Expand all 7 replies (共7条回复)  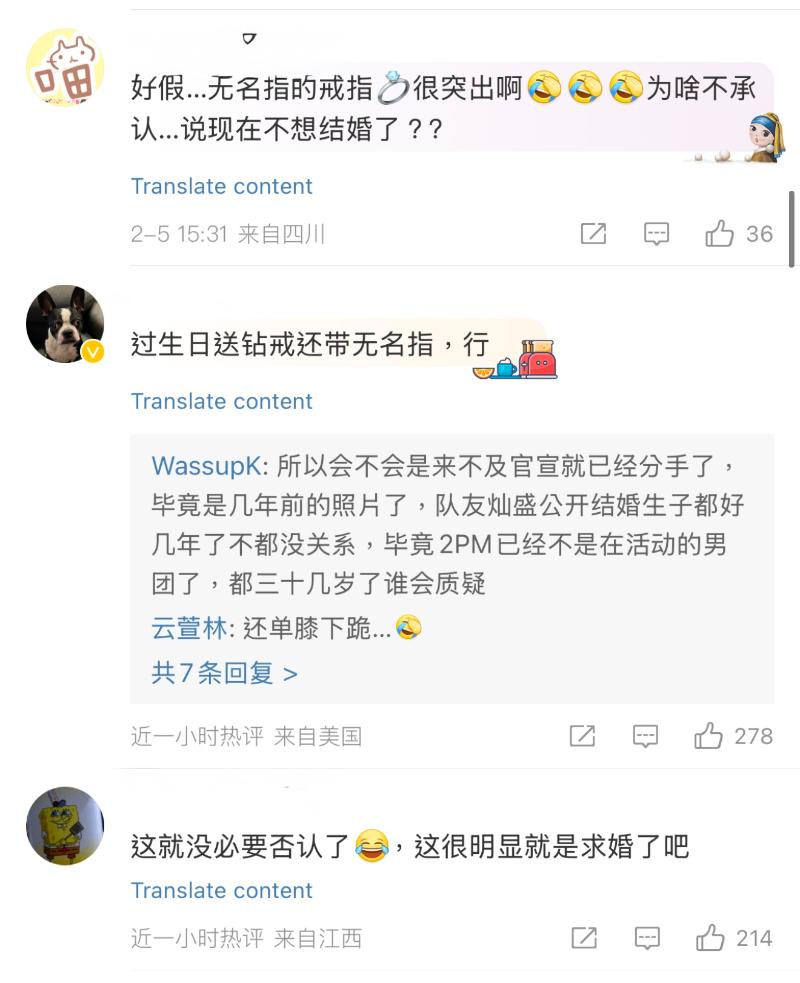pyautogui.click(x=224, y=673)
